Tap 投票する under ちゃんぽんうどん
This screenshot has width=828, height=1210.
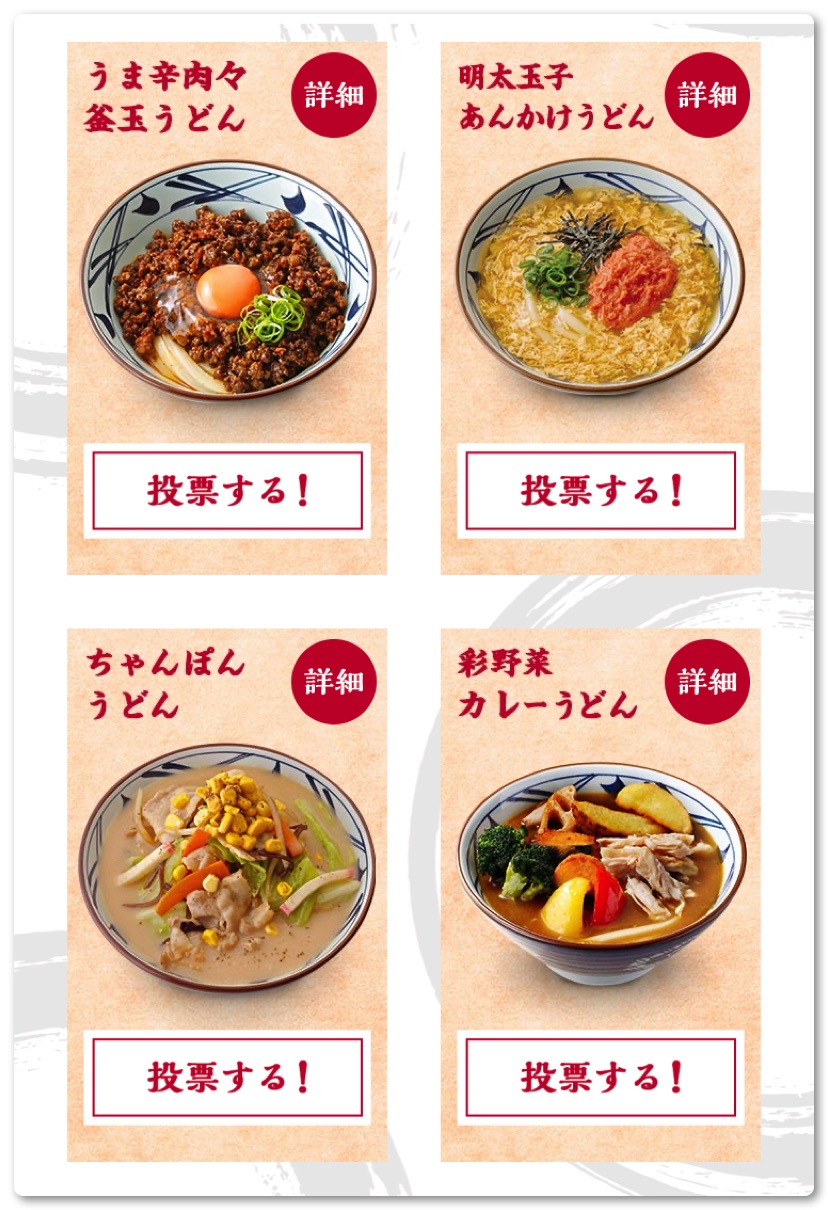[227, 1077]
